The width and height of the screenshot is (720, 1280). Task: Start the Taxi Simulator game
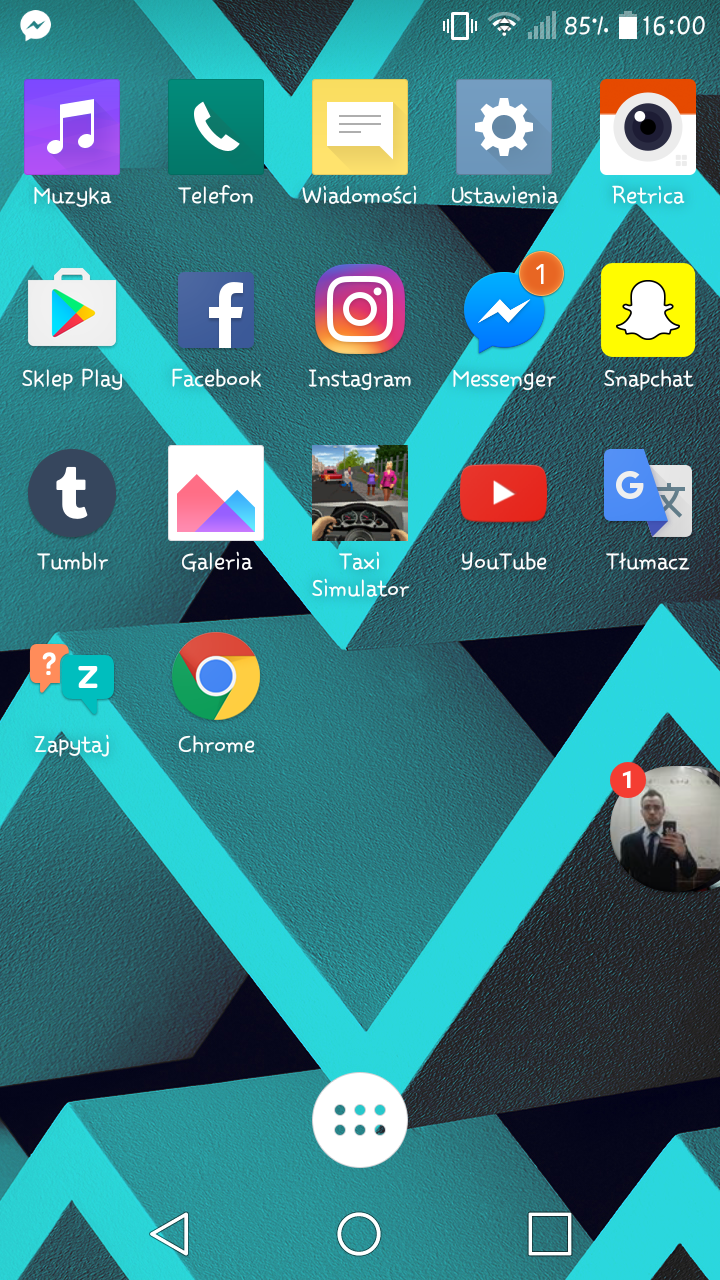[360, 494]
